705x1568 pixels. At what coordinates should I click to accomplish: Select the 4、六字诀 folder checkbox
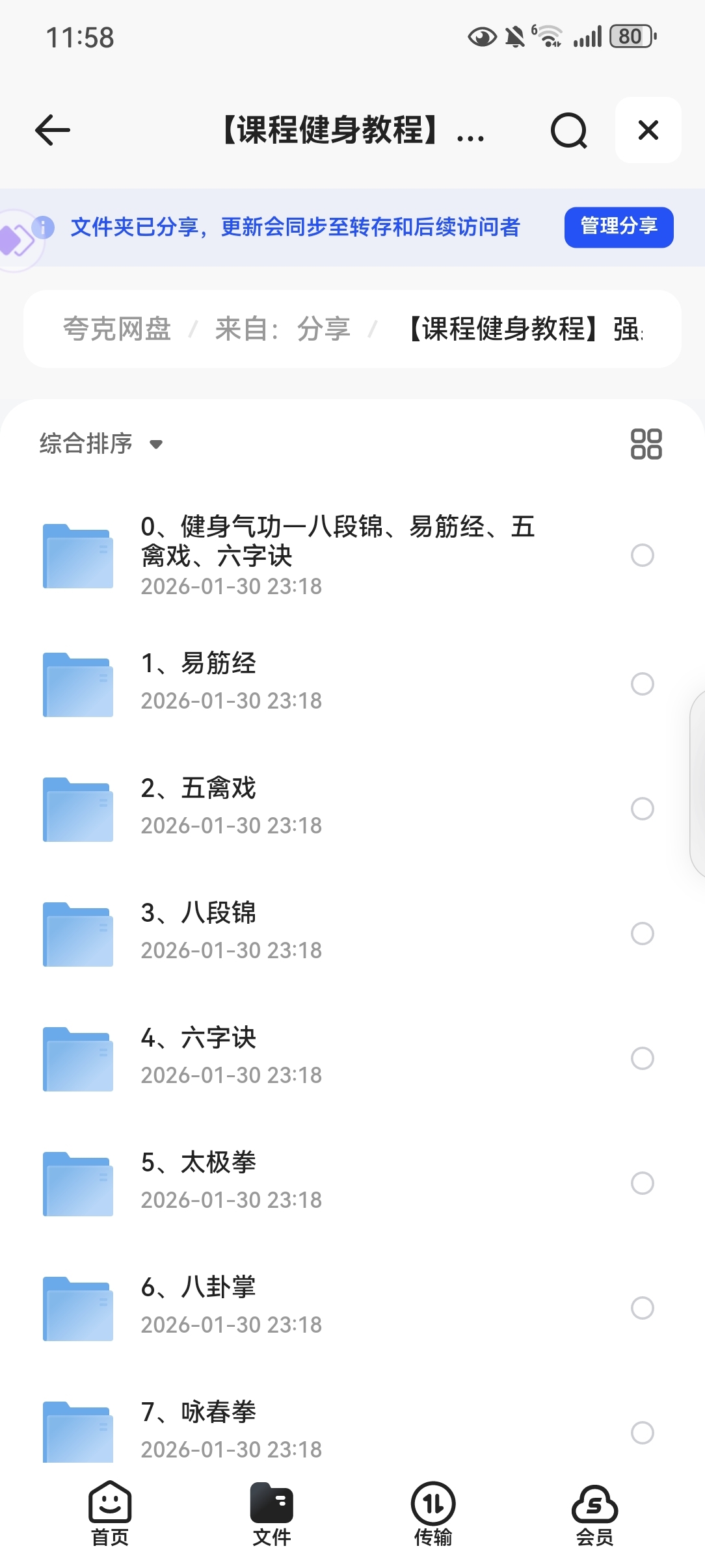click(x=642, y=1058)
